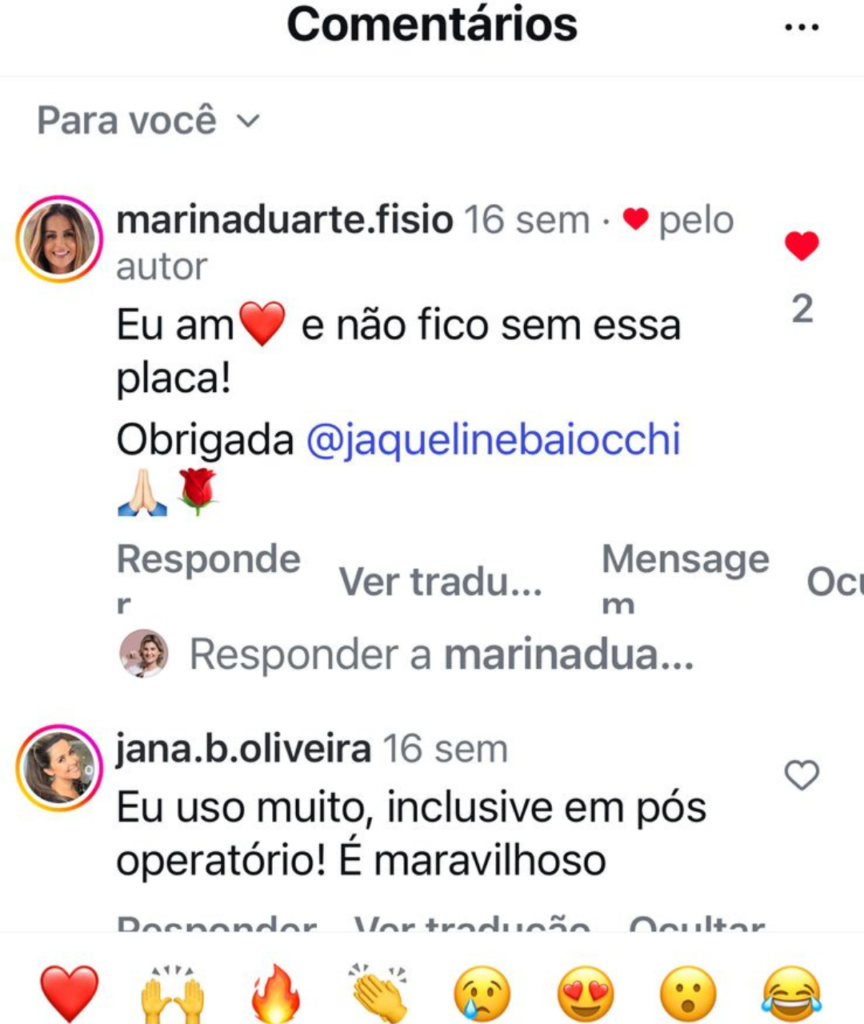Open the three-dot options menu
Image resolution: width=864 pixels, height=1024 pixels.
(802, 27)
